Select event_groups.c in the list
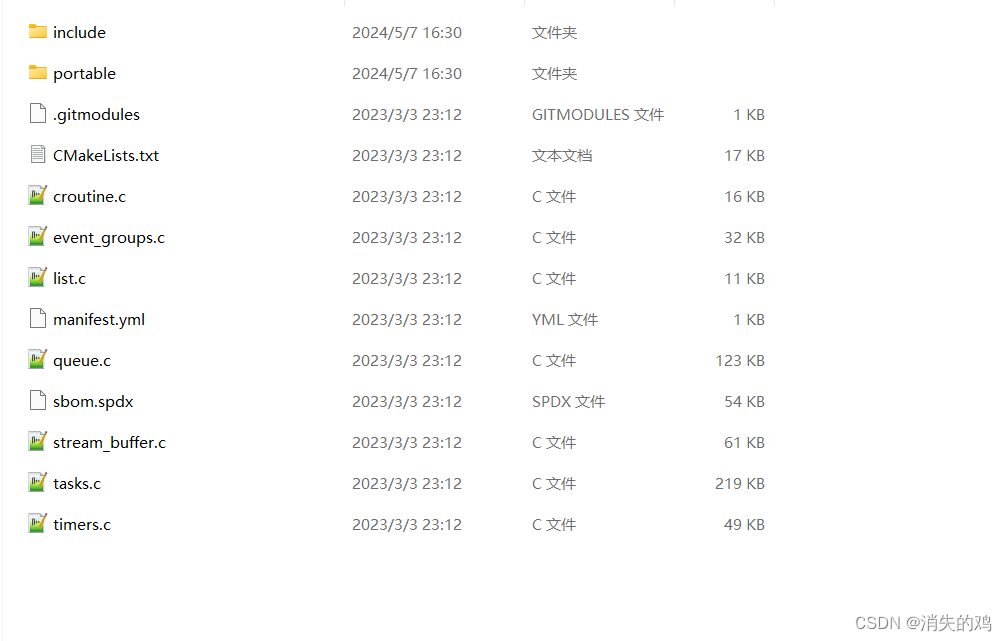 click(108, 237)
